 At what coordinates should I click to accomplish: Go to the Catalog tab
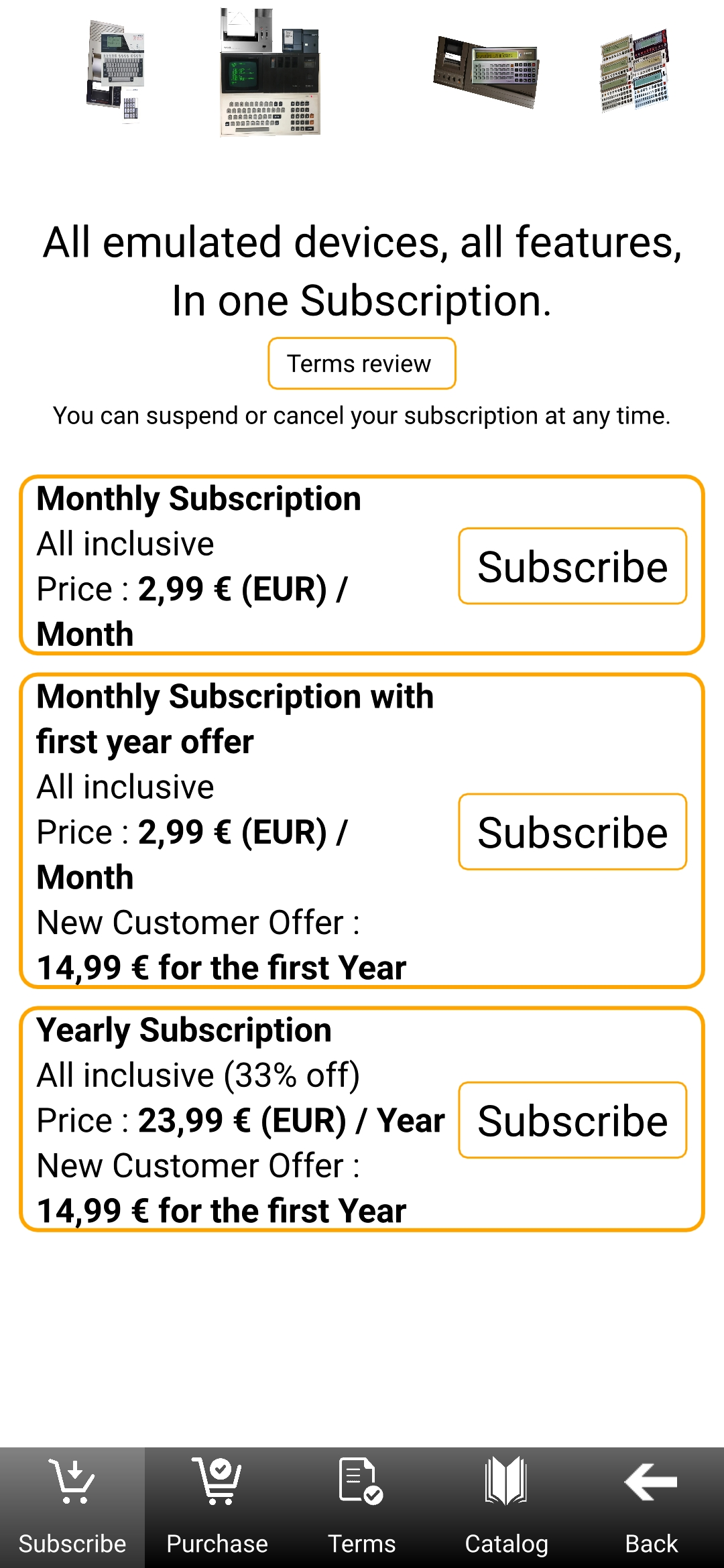pos(507,1508)
